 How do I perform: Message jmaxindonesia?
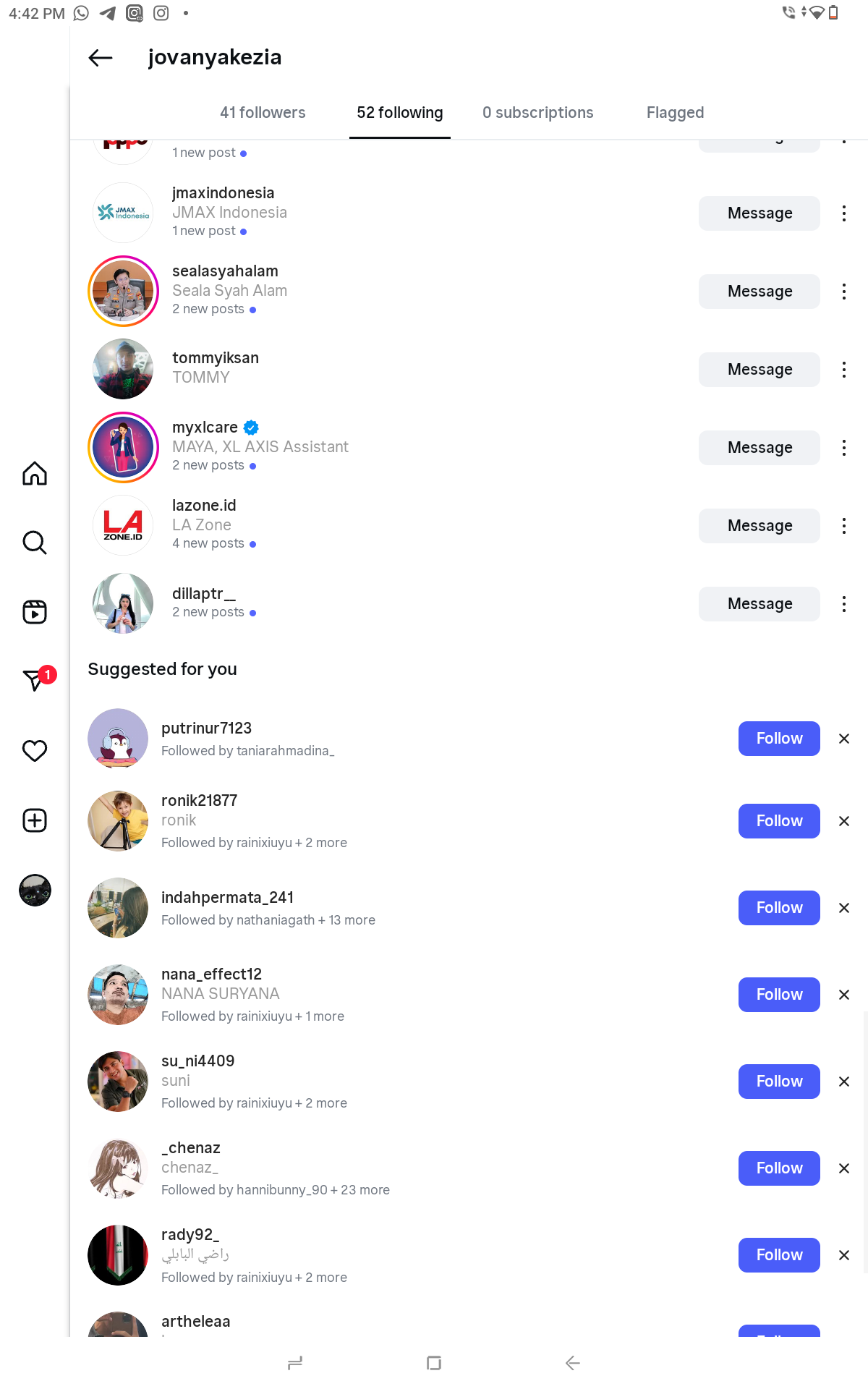click(759, 213)
